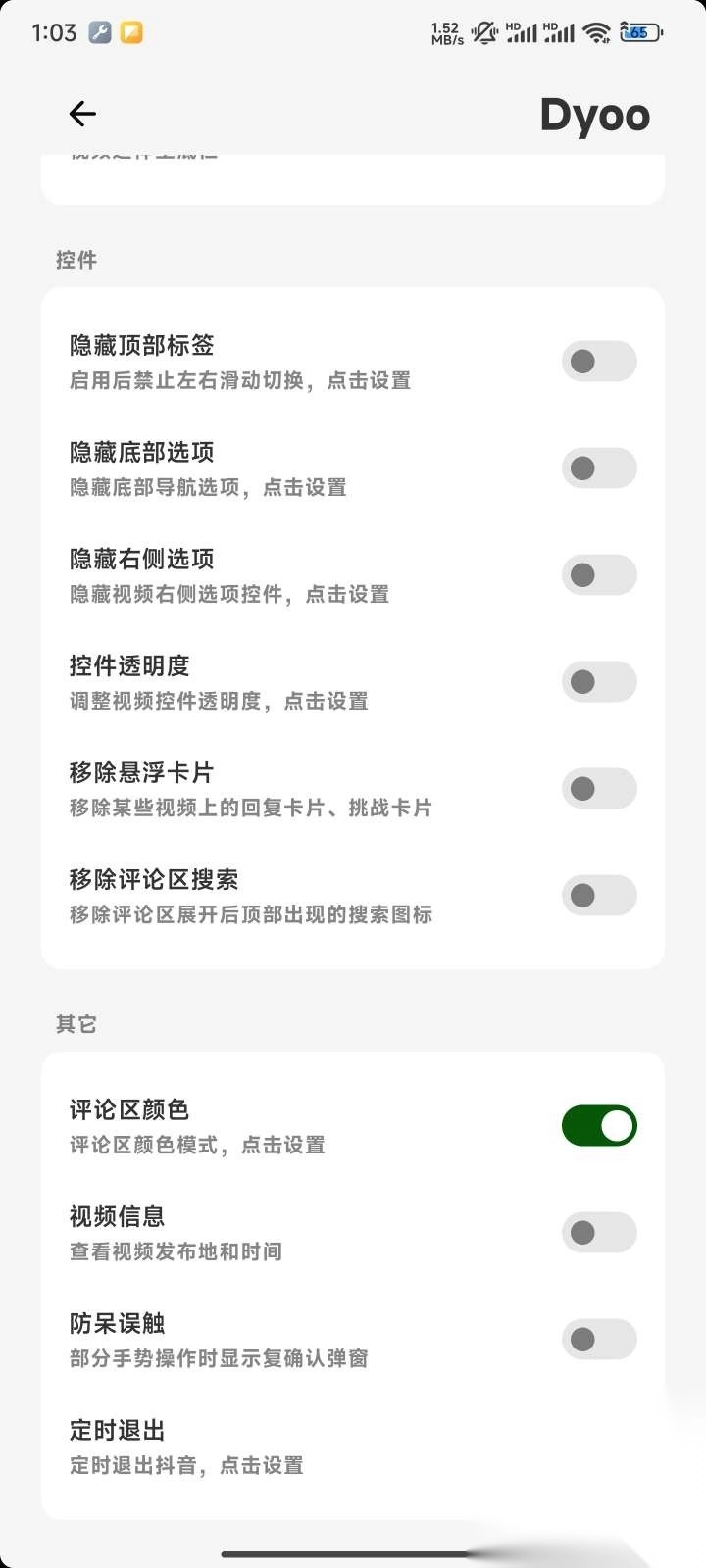Screen dimensions: 706x1568
Task: Go back using the arrow icon
Action: (x=82, y=115)
